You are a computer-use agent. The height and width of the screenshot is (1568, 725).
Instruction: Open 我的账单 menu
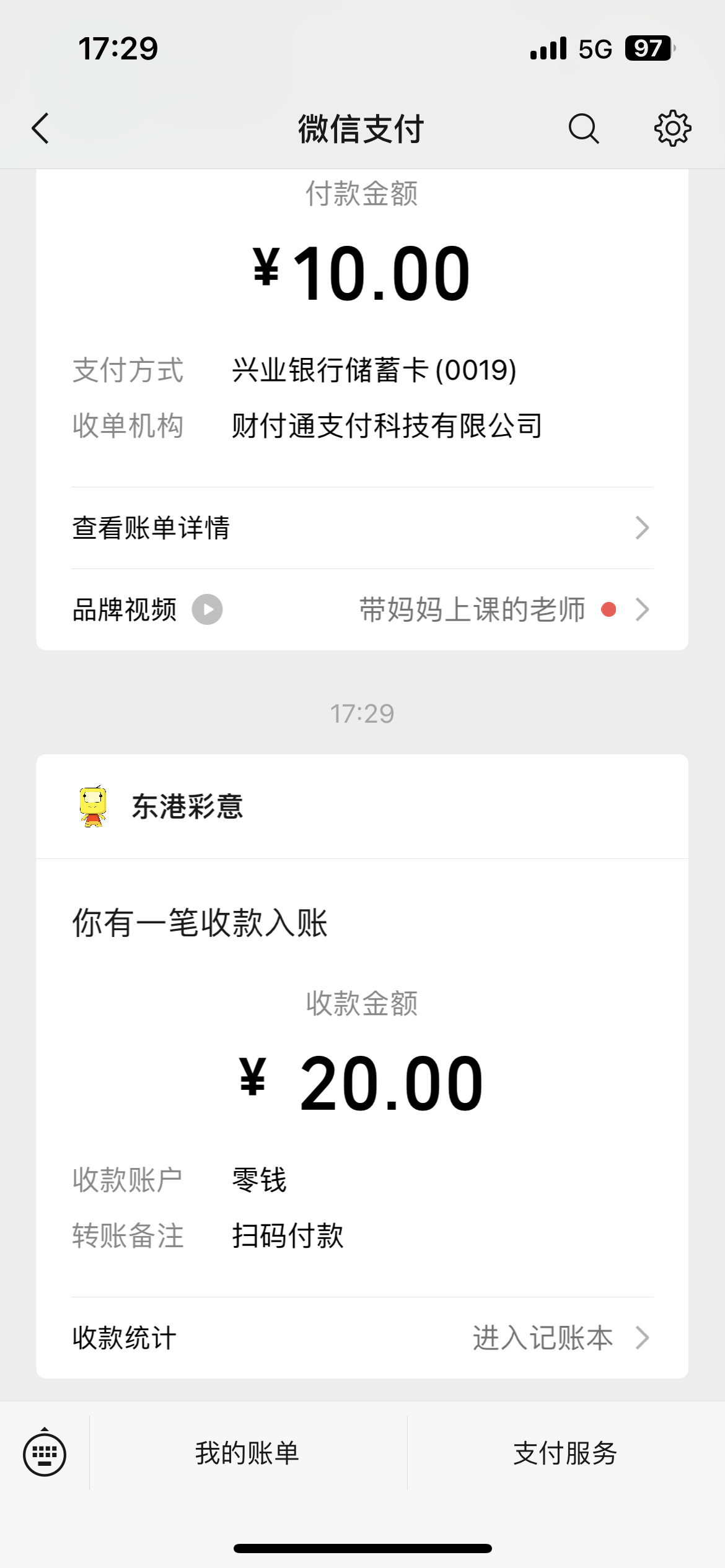coord(248,1453)
